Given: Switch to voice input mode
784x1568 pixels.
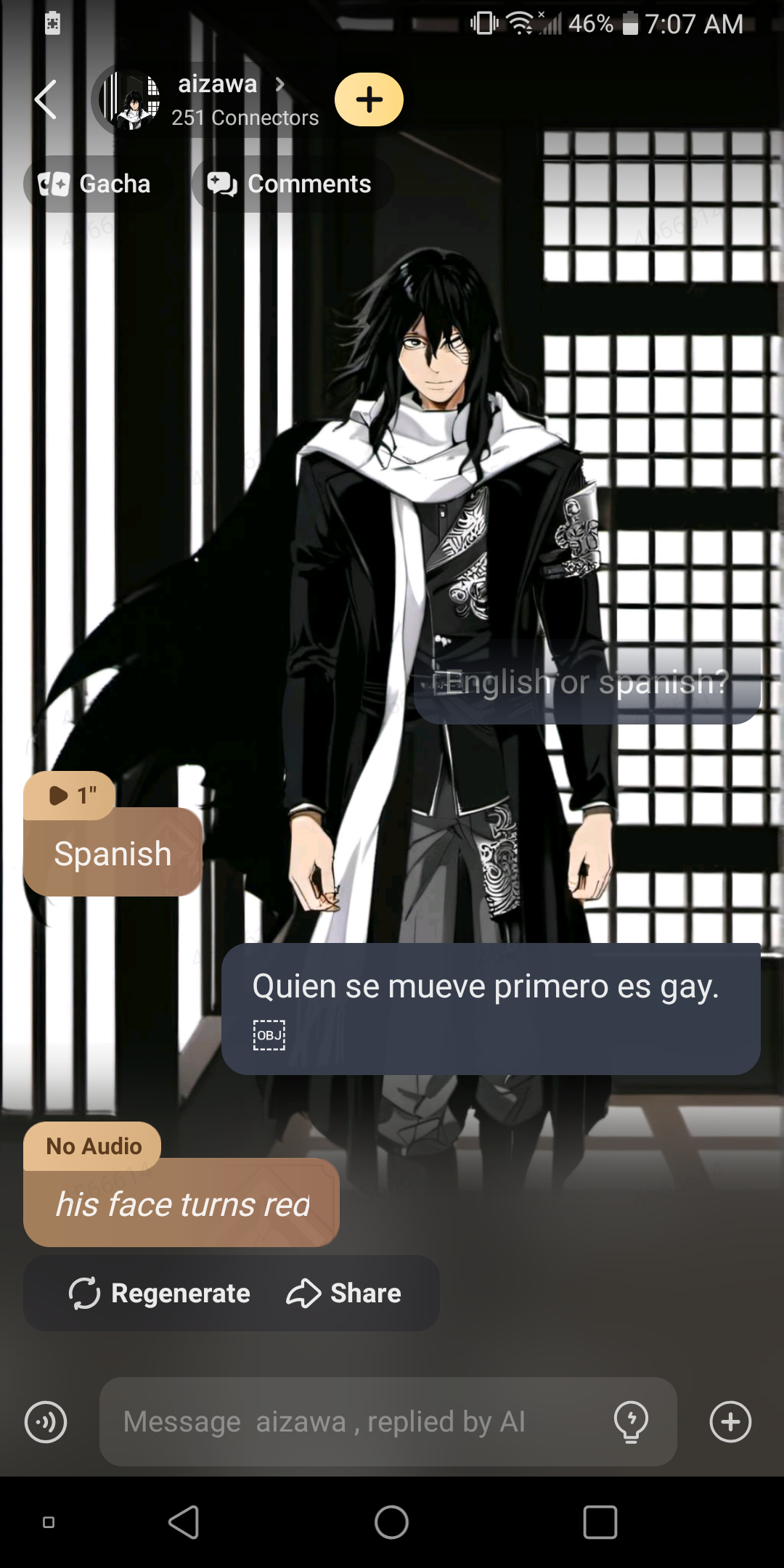Looking at the screenshot, I should (x=46, y=1421).
